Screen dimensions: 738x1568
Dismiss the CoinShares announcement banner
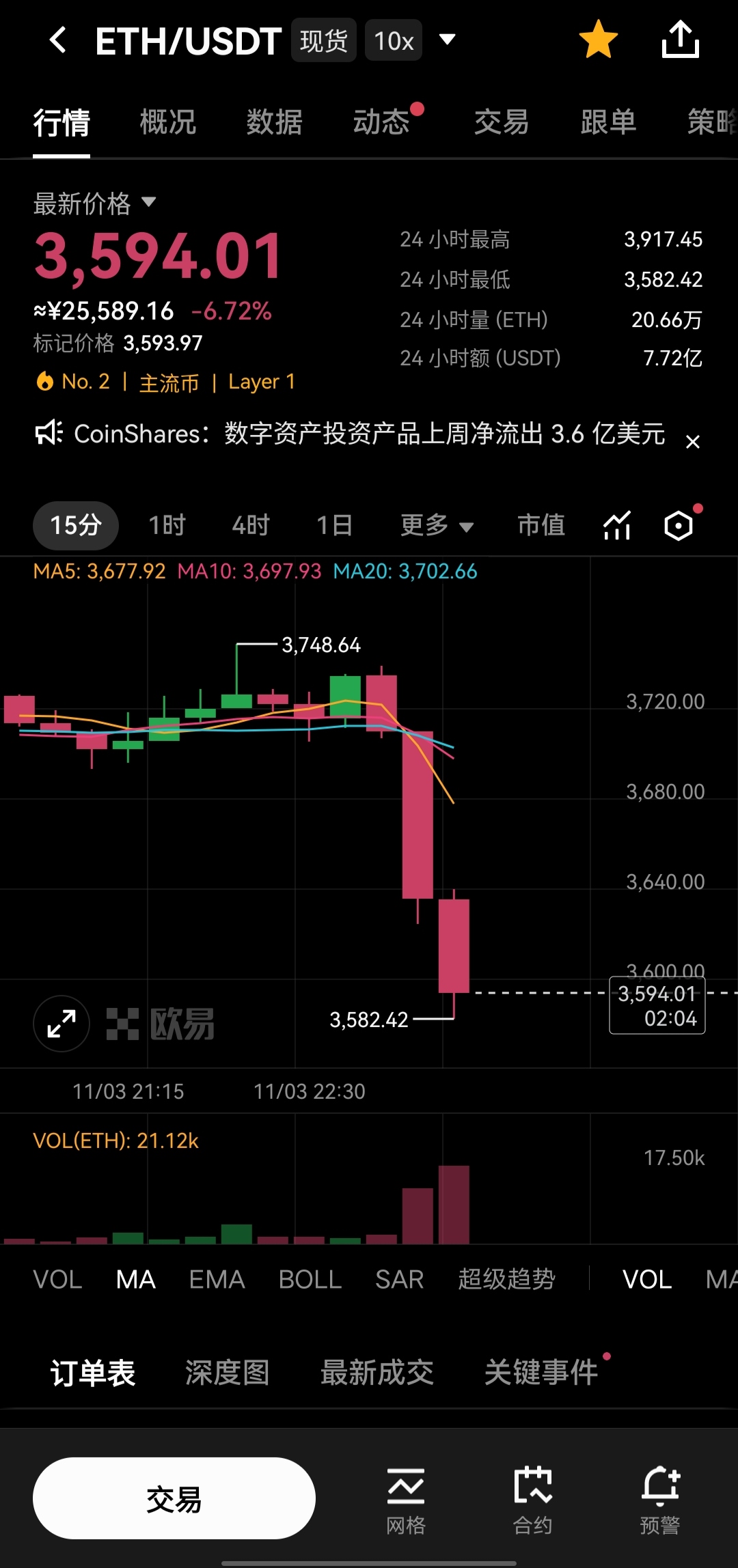click(692, 442)
